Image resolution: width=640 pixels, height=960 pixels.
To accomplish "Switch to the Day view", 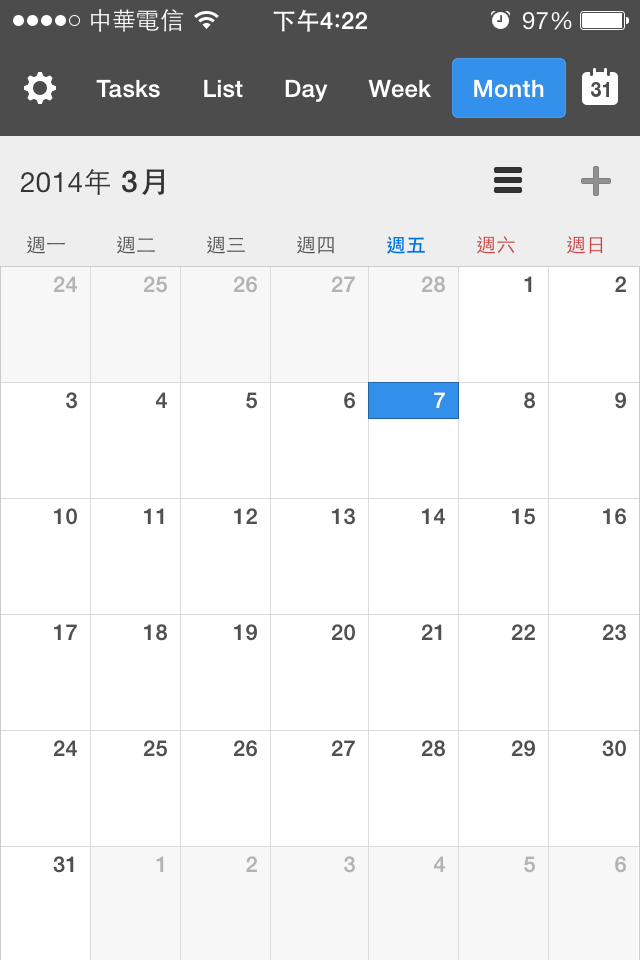I will 305,89.
